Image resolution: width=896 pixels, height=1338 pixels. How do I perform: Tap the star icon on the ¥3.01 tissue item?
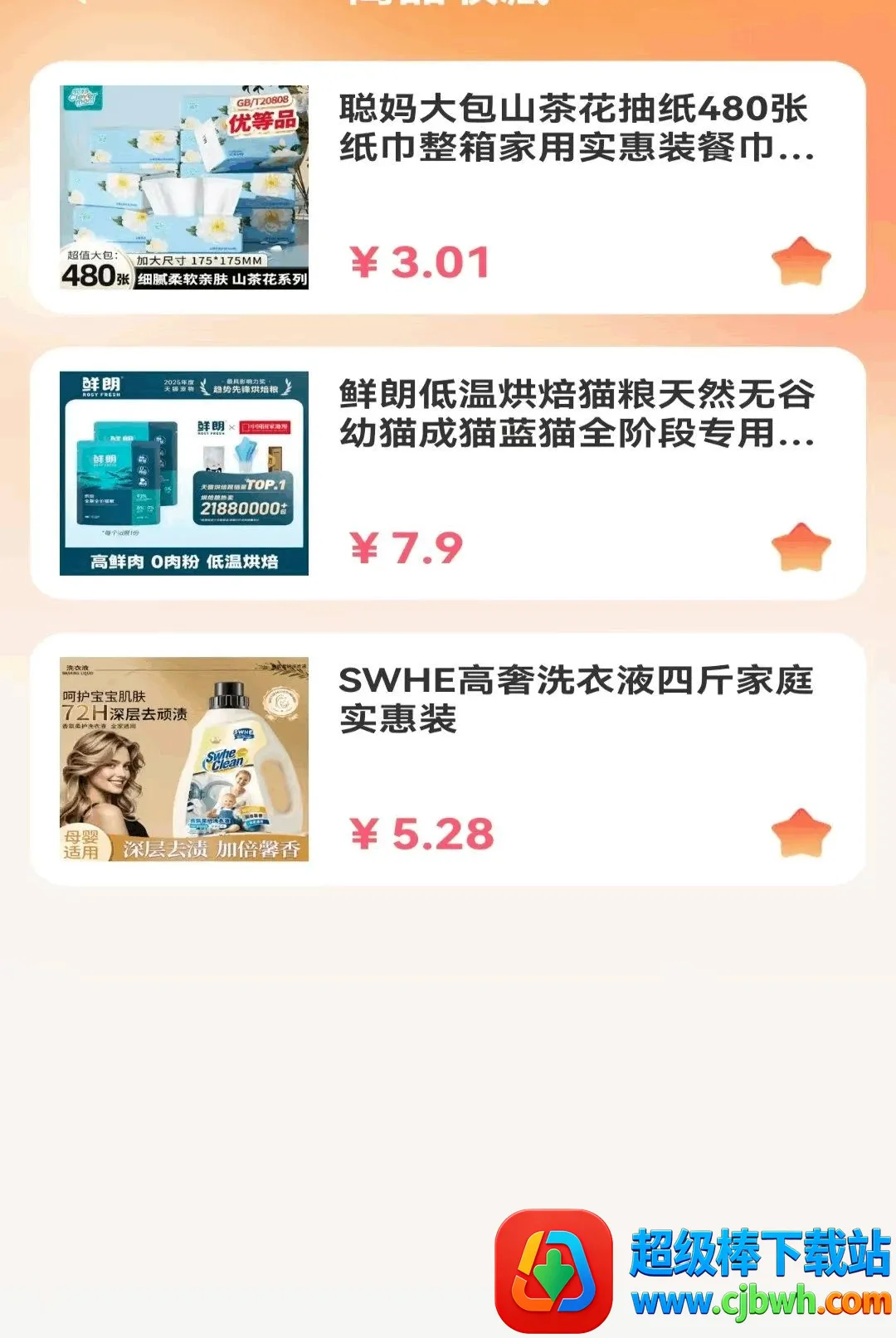801,261
